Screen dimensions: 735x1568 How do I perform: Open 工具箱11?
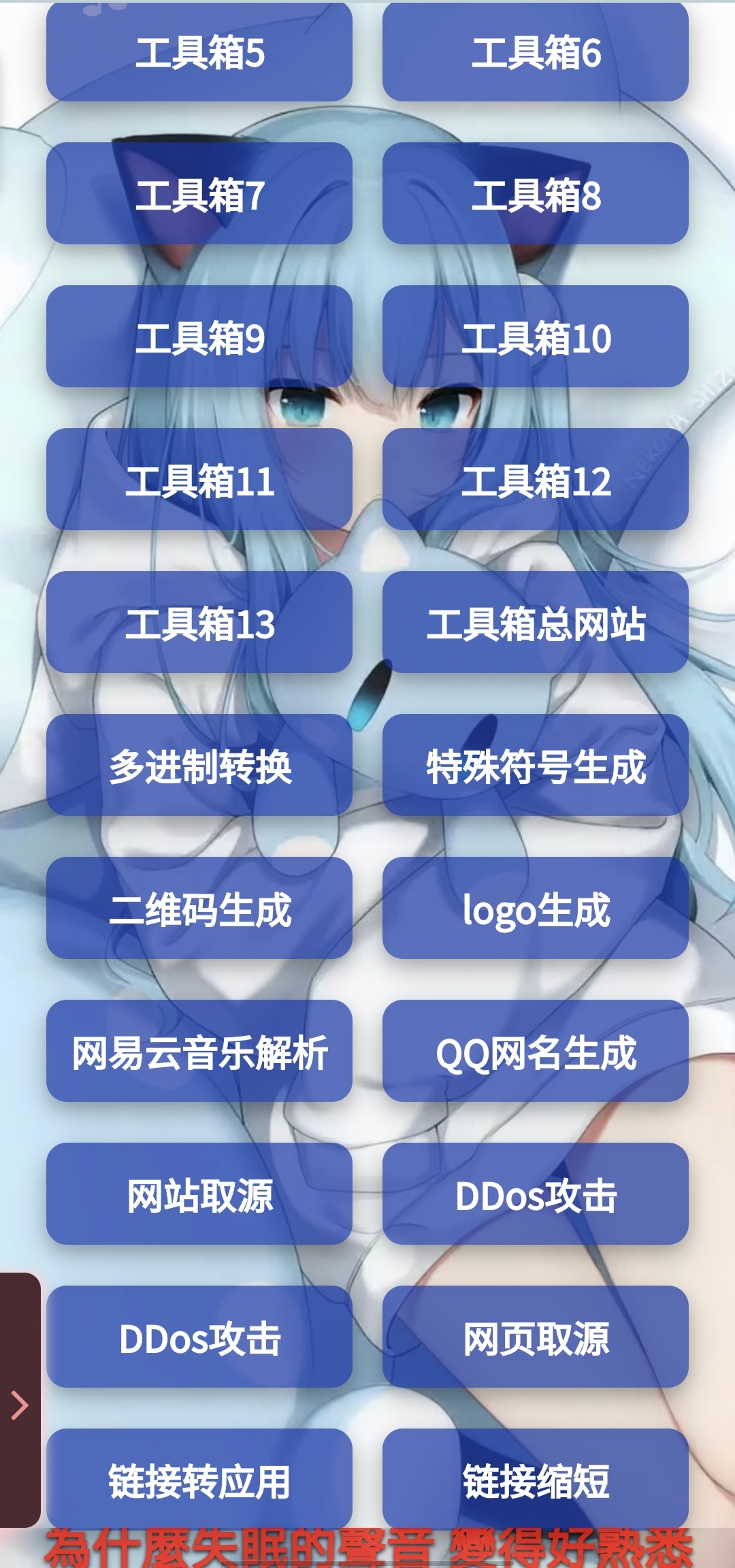coord(199,480)
